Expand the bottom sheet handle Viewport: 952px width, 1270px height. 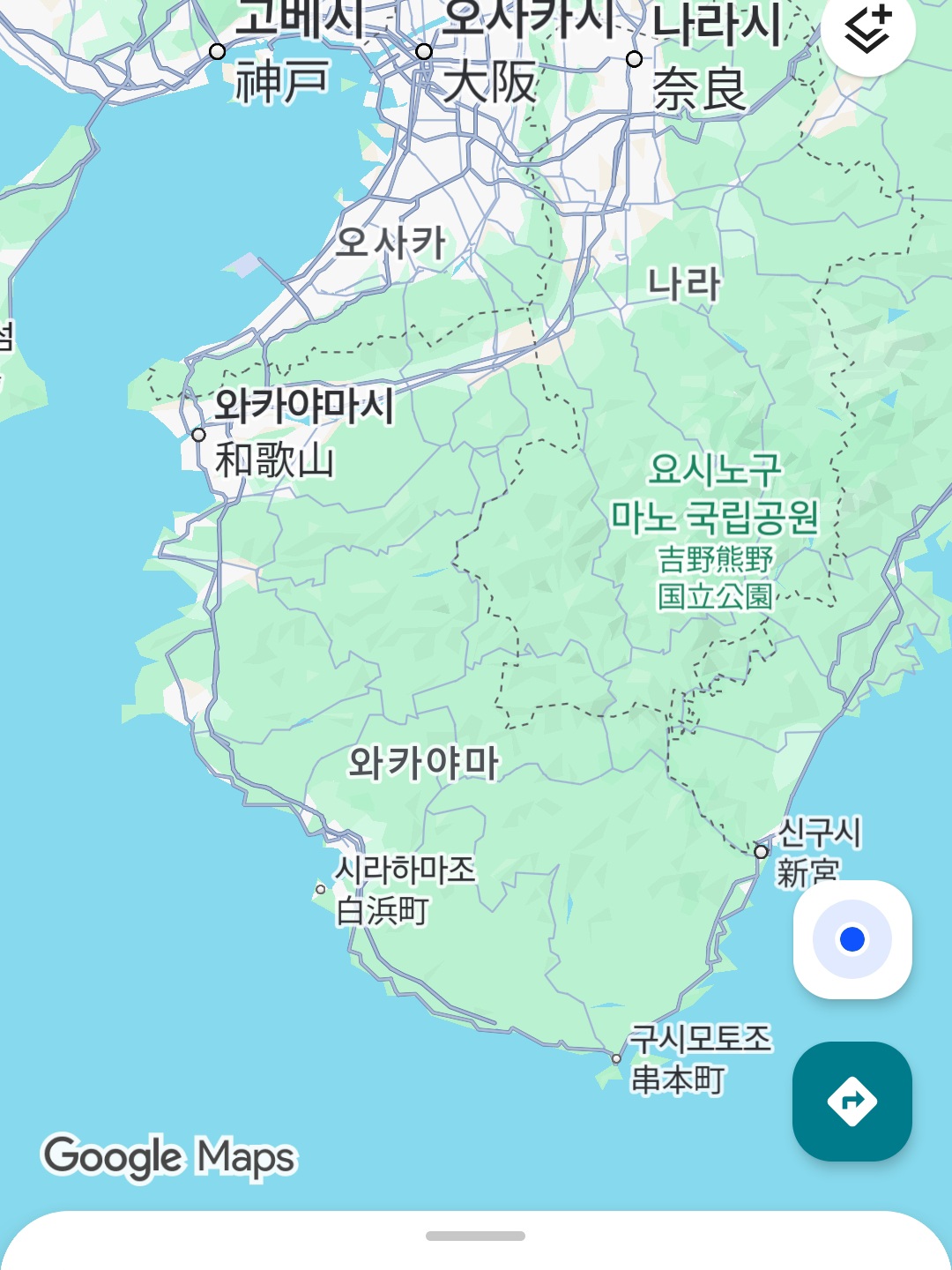click(x=475, y=1236)
